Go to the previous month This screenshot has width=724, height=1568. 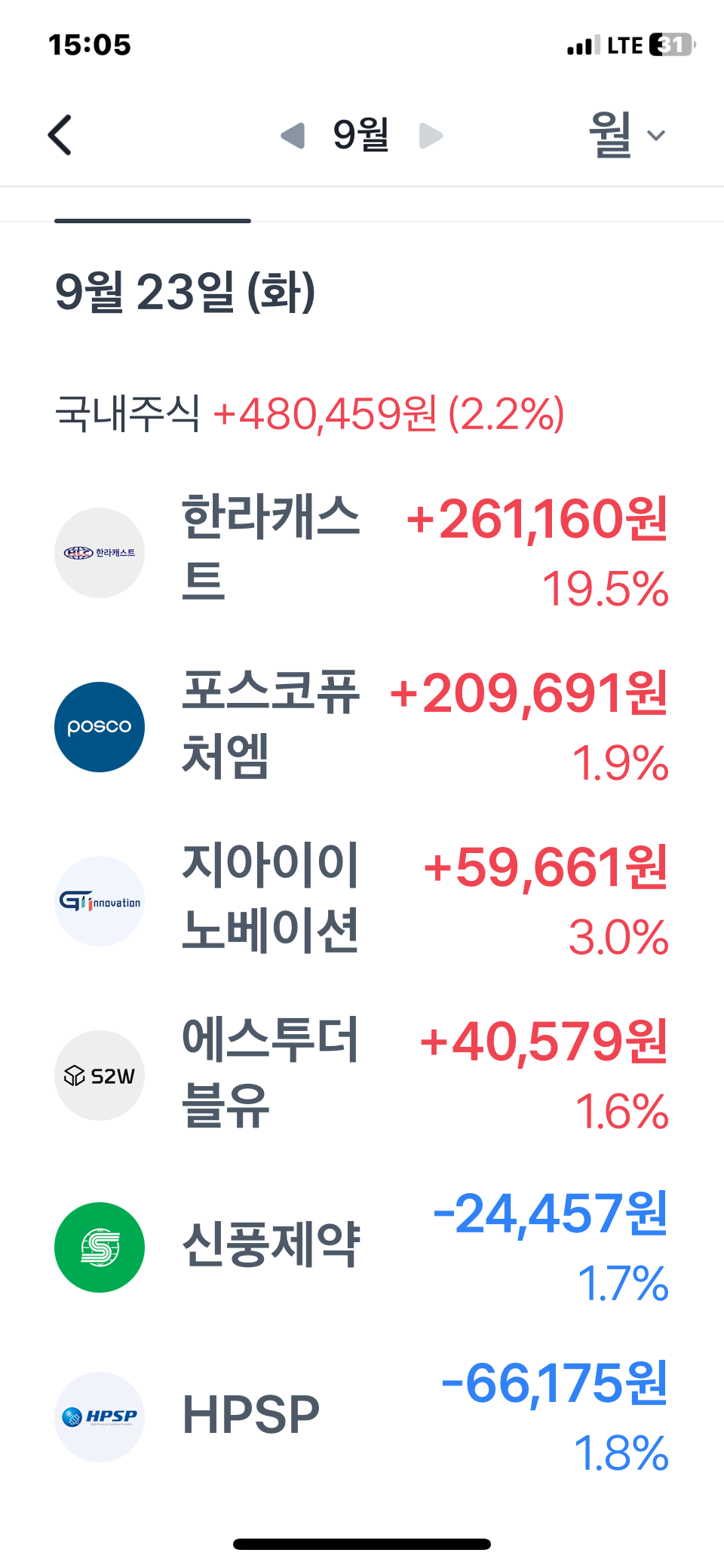pyautogui.click(x=293, y=137)
